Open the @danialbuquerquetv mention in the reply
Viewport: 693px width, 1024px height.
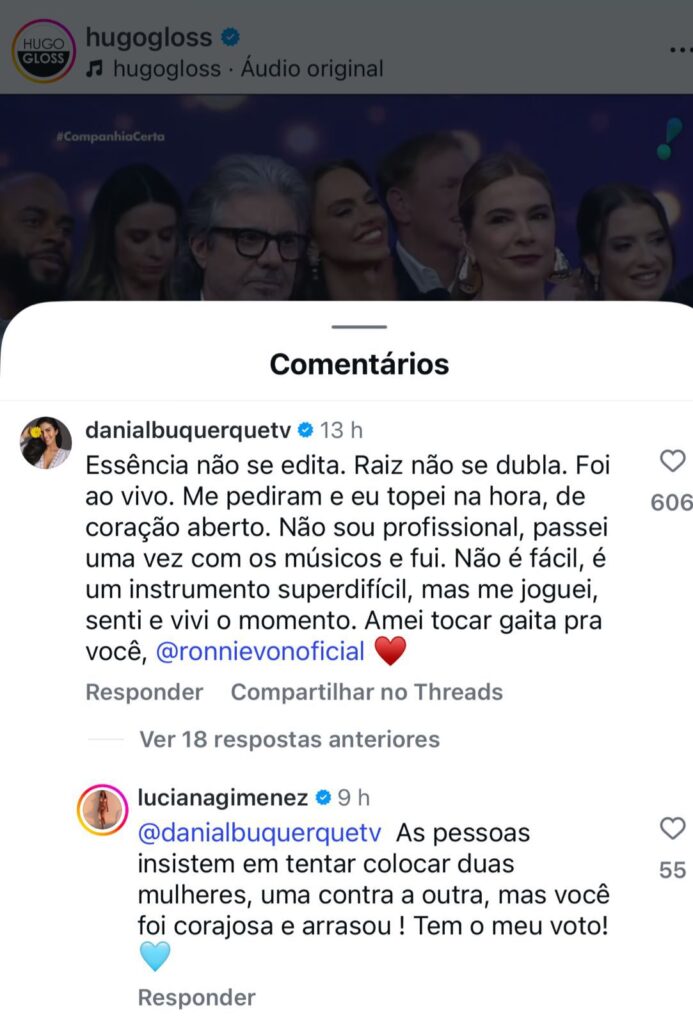[260, 832]
